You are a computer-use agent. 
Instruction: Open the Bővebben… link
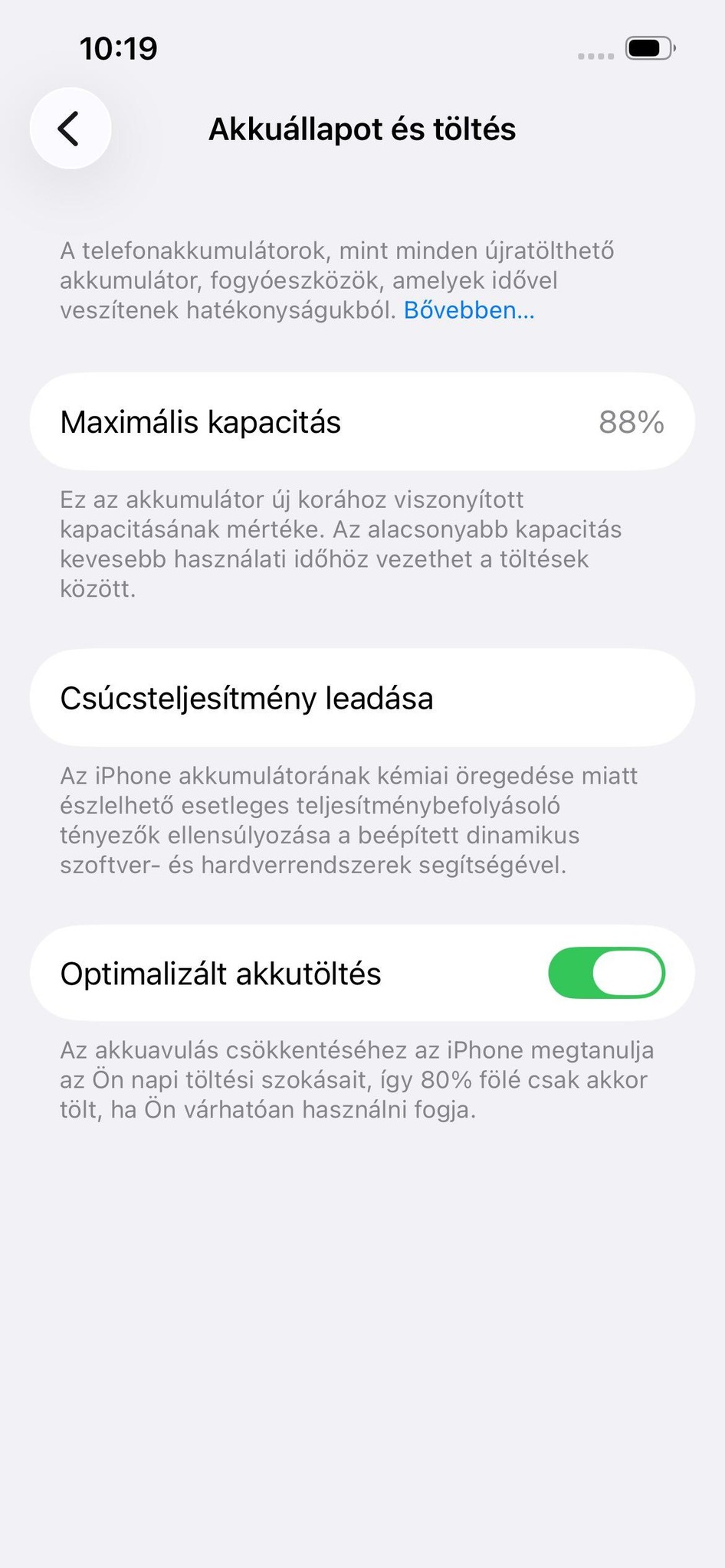click(468, 310)
